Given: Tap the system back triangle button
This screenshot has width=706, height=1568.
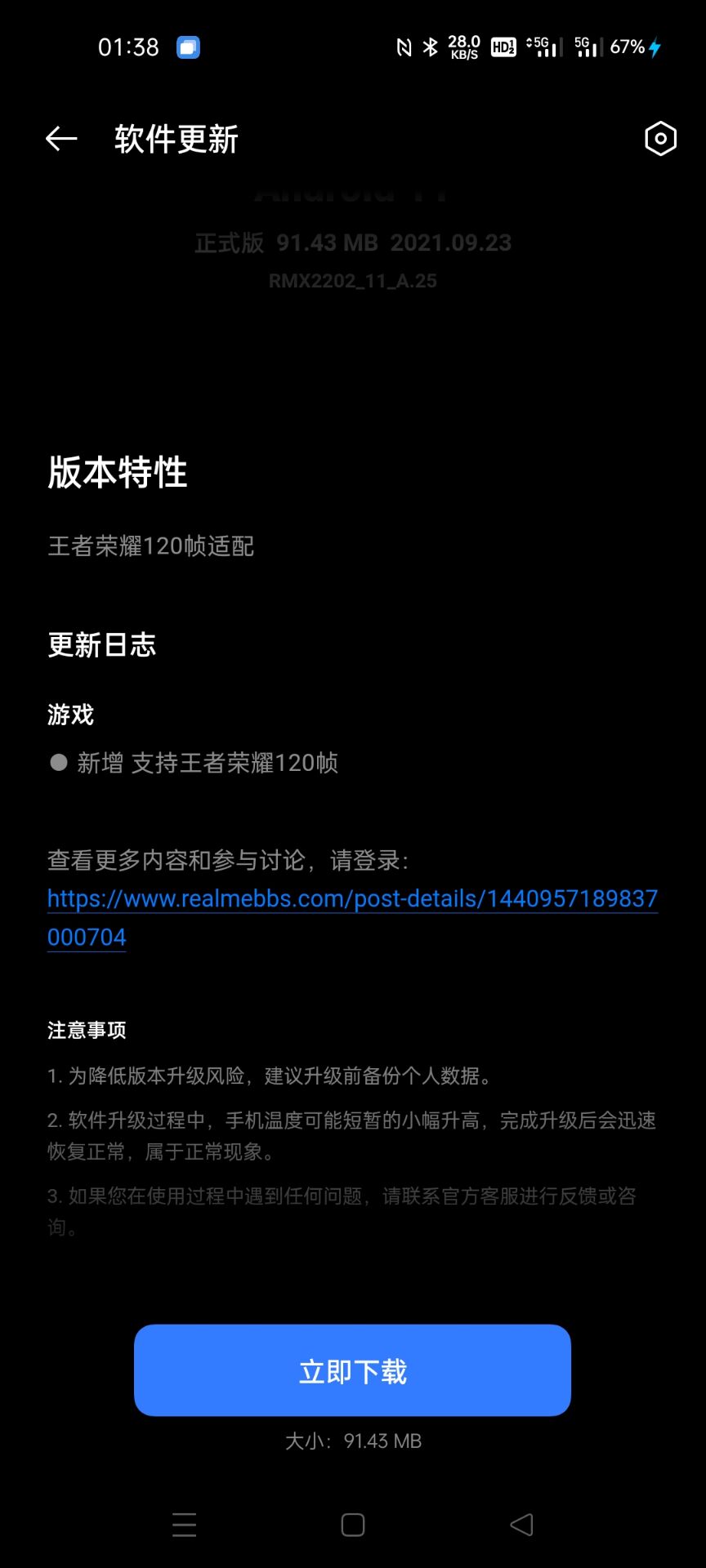Looking at the screenshot, I should click(x=521, y=1525).
